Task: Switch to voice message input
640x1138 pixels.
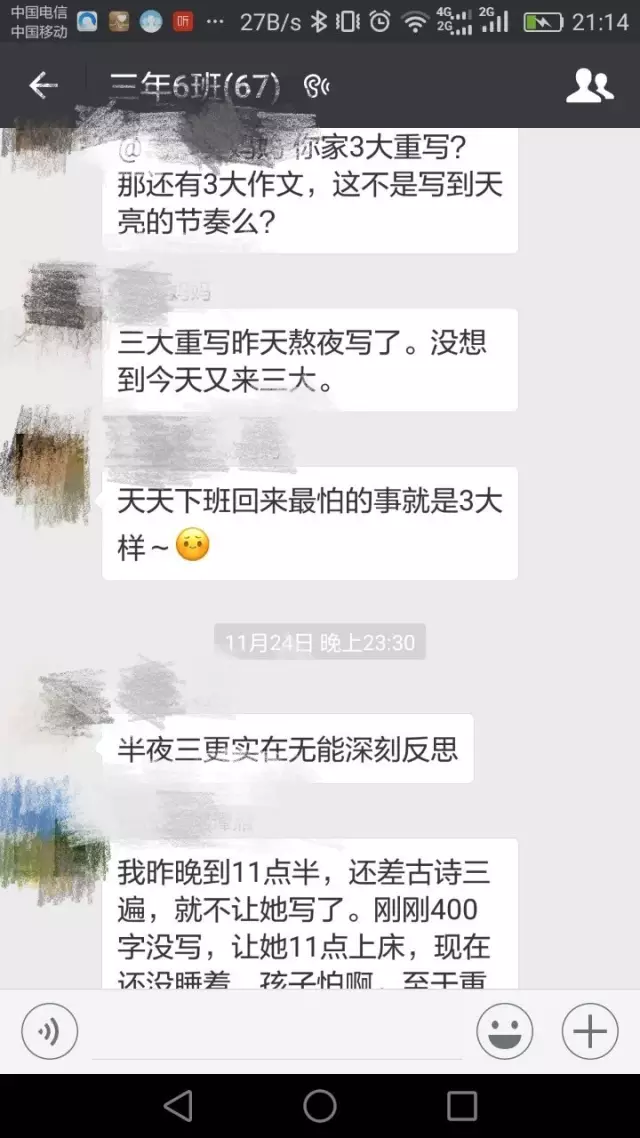Action: 49,1031
